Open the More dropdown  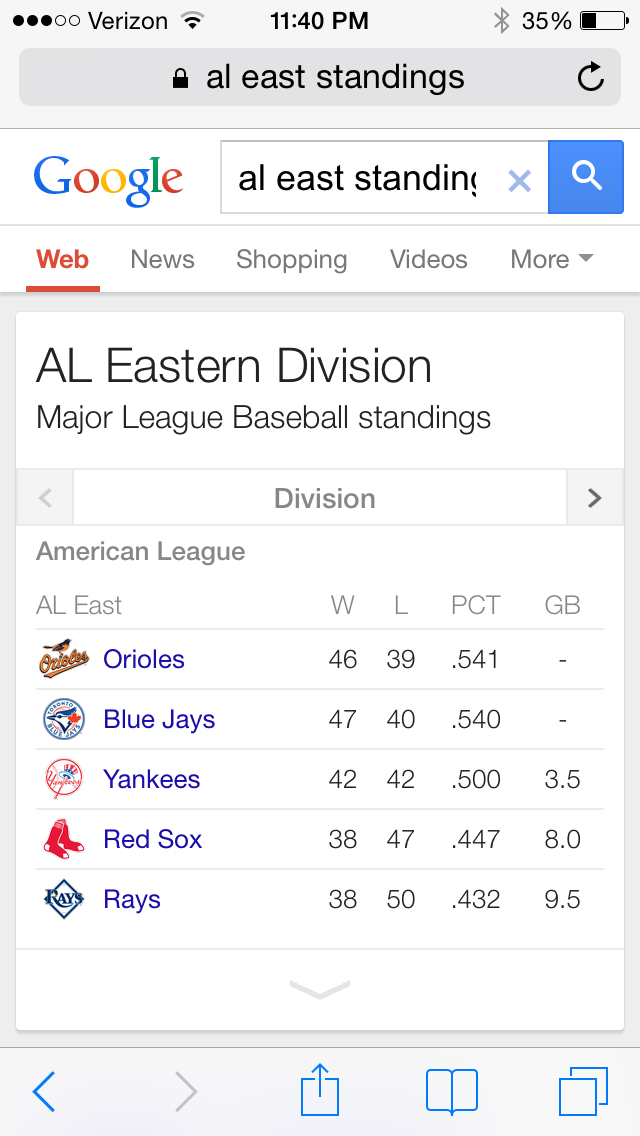(552, 259)
